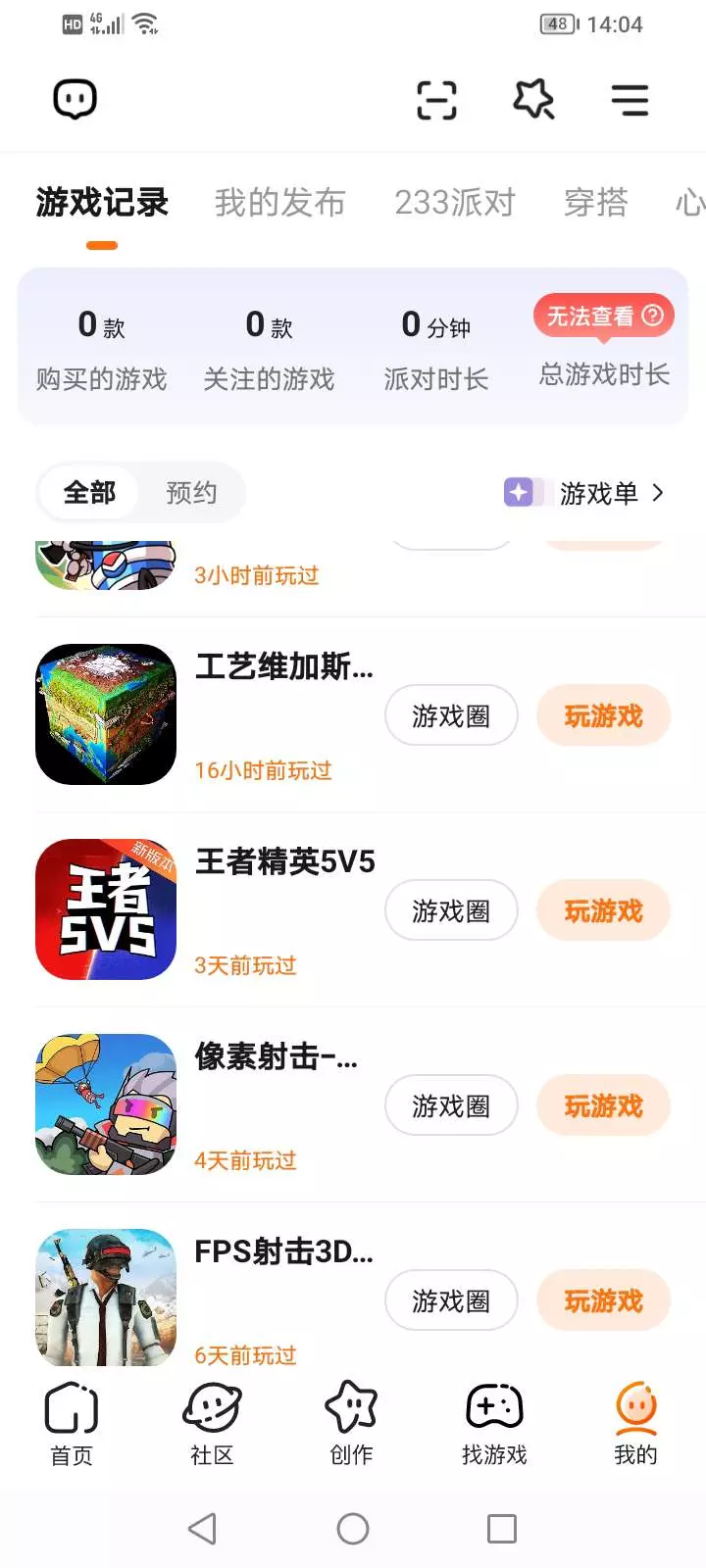Tap system back button
The width and height of the screenshot is (706, 1568).
tap(202, 1529)
